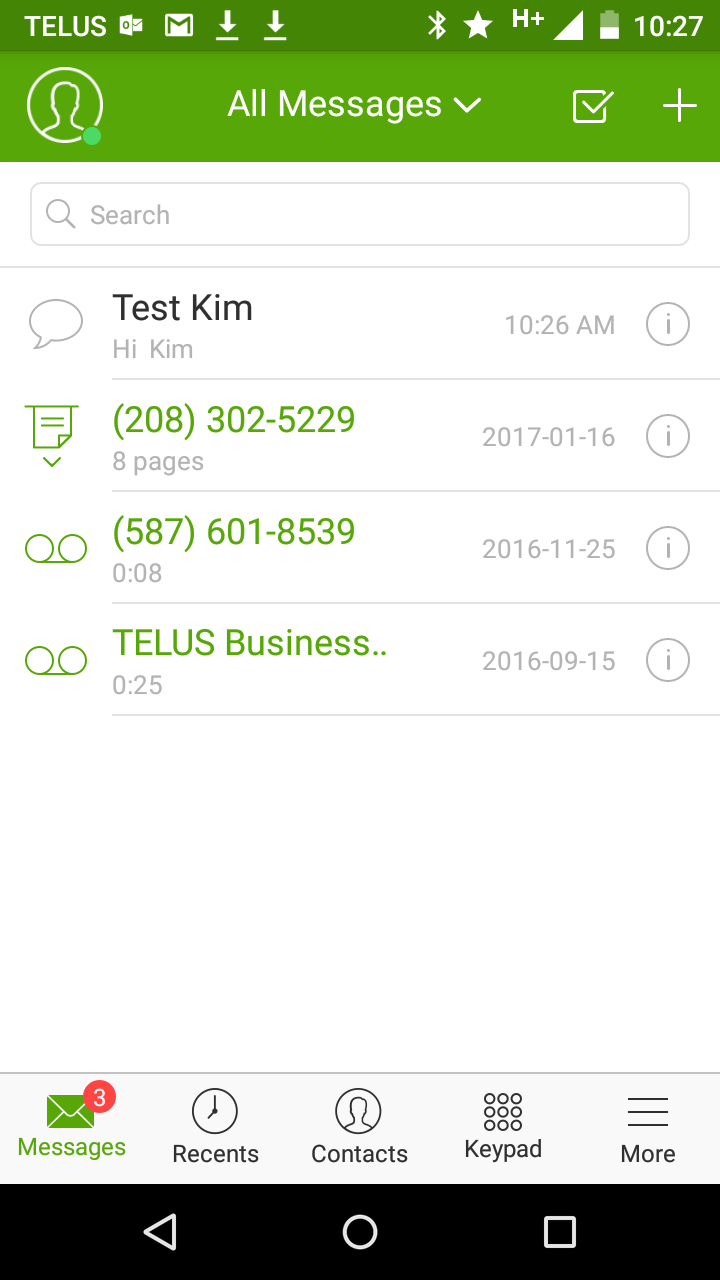Expand the All Messages dropdown
720x1280 pixels.
355,104
